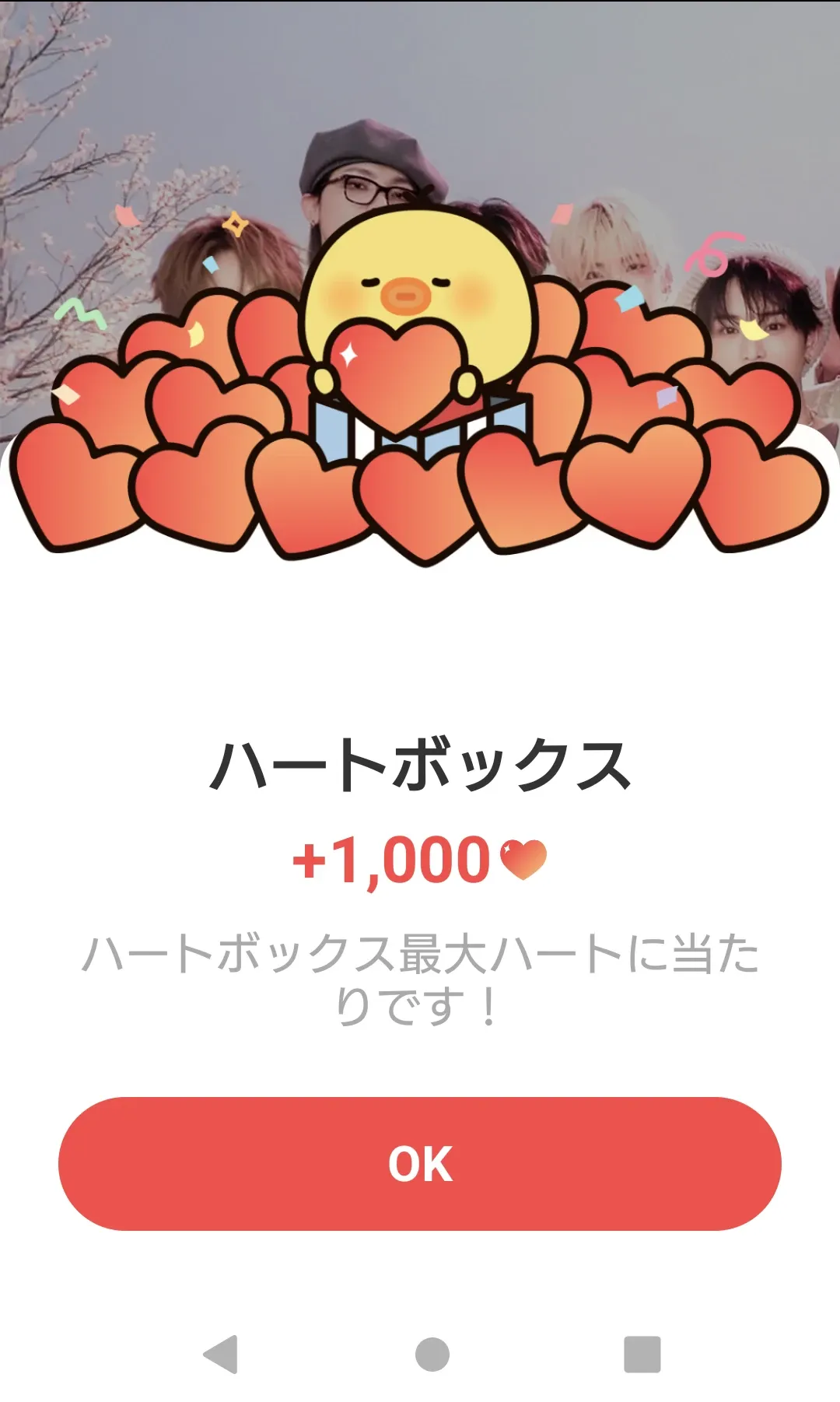This screenshot has height=1402, width=840.
Task: Go back using the system back button
Action: click(x=221, y=1355)
